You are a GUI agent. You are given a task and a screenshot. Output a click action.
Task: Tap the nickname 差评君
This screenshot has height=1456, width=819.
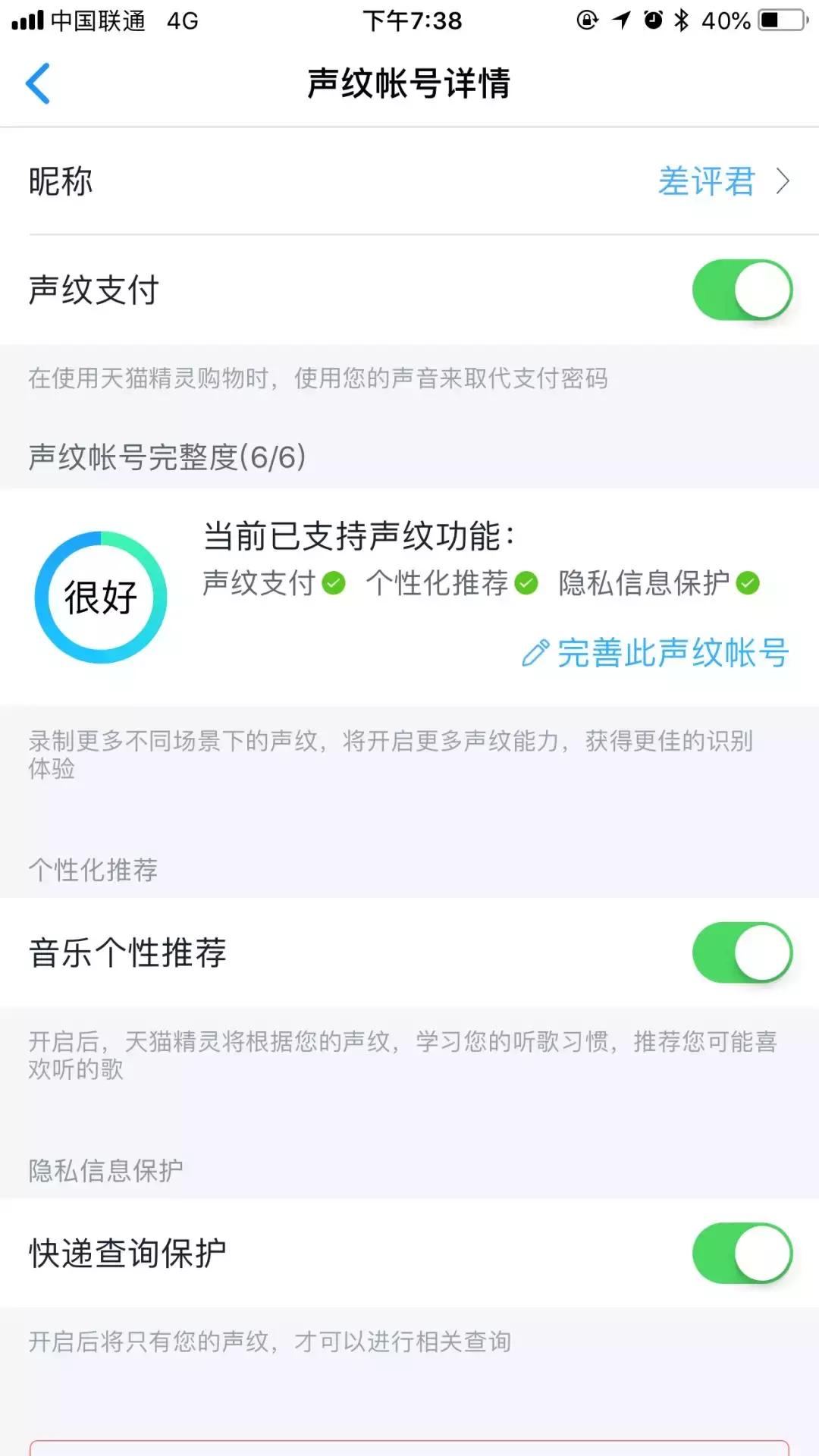(x=705, y=182)
